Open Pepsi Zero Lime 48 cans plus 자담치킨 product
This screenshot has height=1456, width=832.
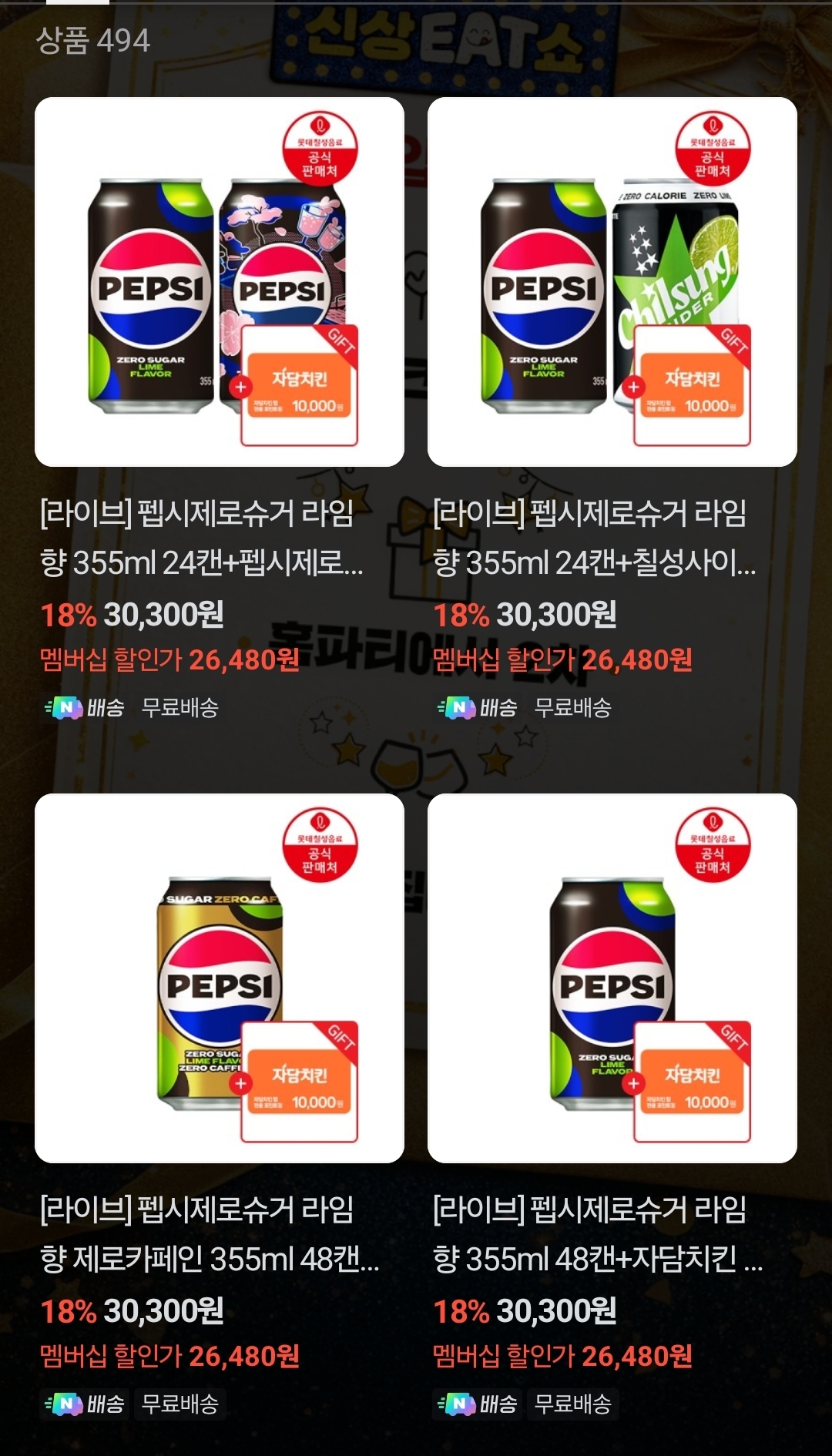point(612,978)
